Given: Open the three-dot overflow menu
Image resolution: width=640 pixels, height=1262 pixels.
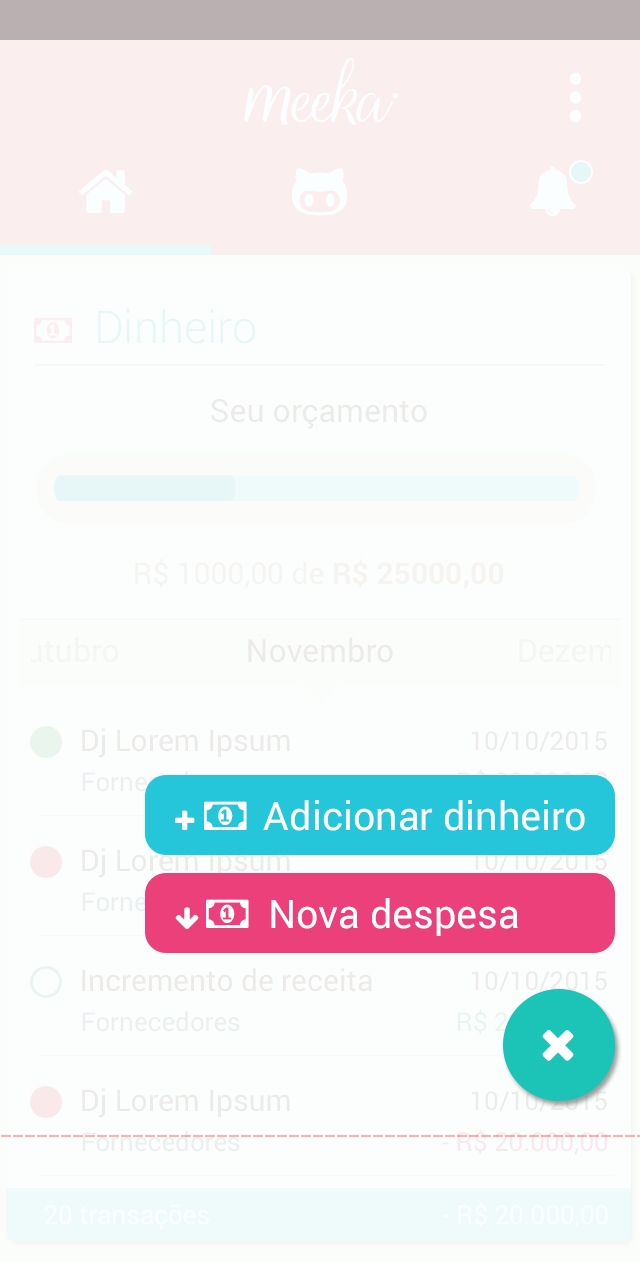Looking at the screenshot, I should (x=575, y=98).
